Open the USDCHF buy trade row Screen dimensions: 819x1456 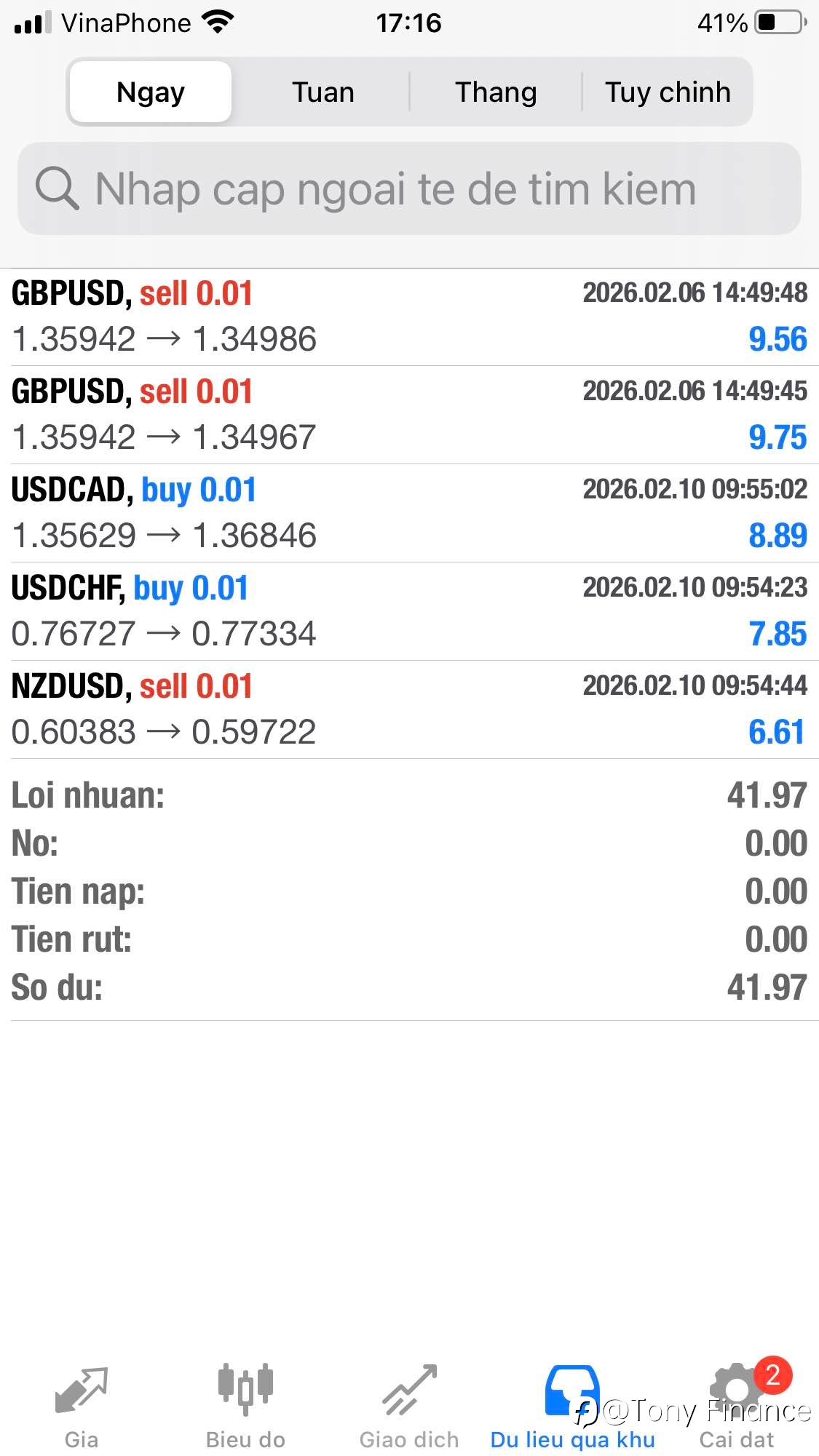pos(409,611)
